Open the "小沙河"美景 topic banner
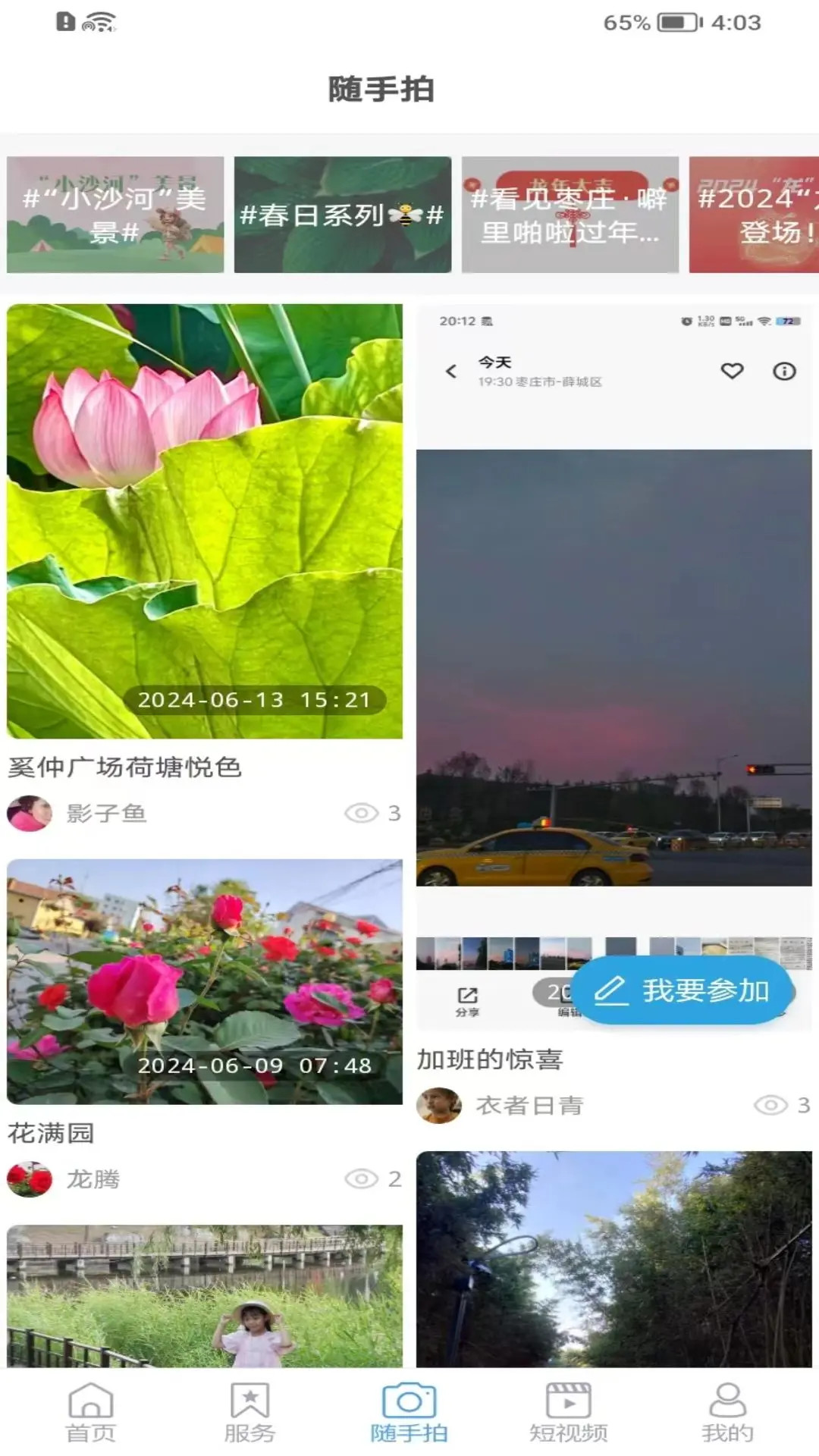The height and width of the screenshot is (1456, 819). (115, 215)
